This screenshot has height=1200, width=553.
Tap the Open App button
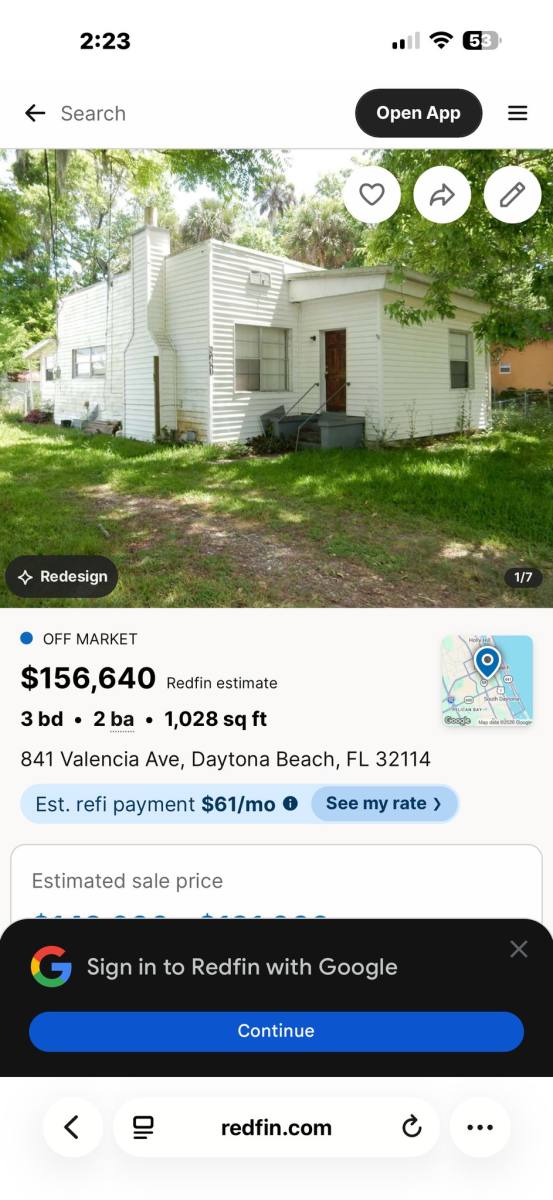pyautogui.click(x=418, y=113)
